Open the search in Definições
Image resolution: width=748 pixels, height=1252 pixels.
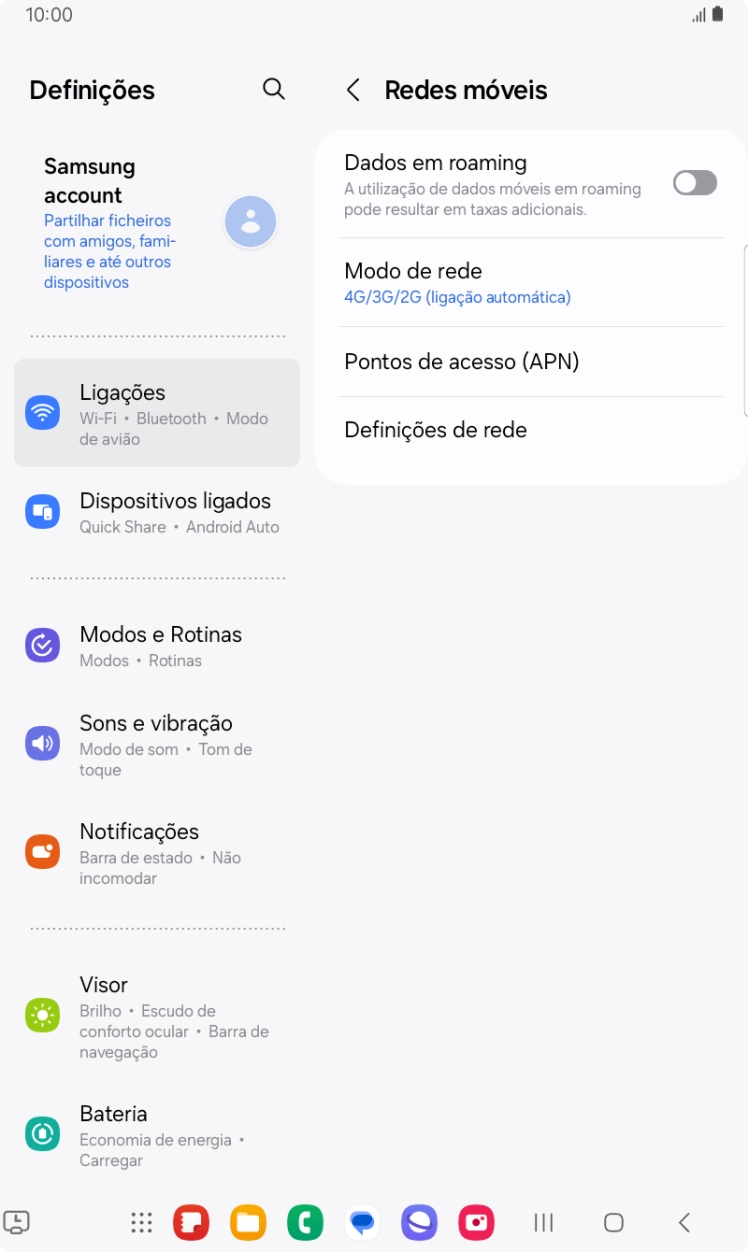click(273, 89)
